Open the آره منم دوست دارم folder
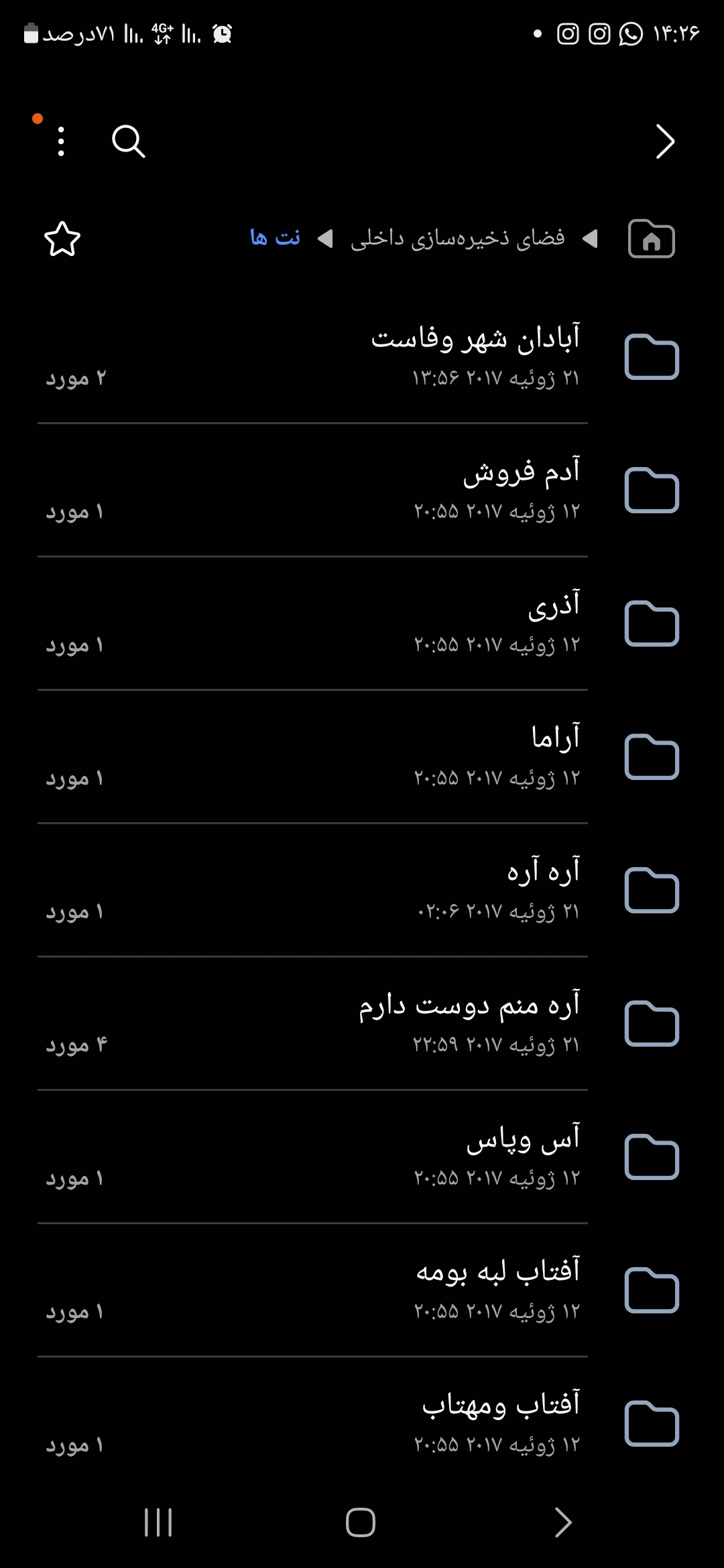Image resolution: width=724 pixels, height=1568 pixels. click(x=362, y=1024)
